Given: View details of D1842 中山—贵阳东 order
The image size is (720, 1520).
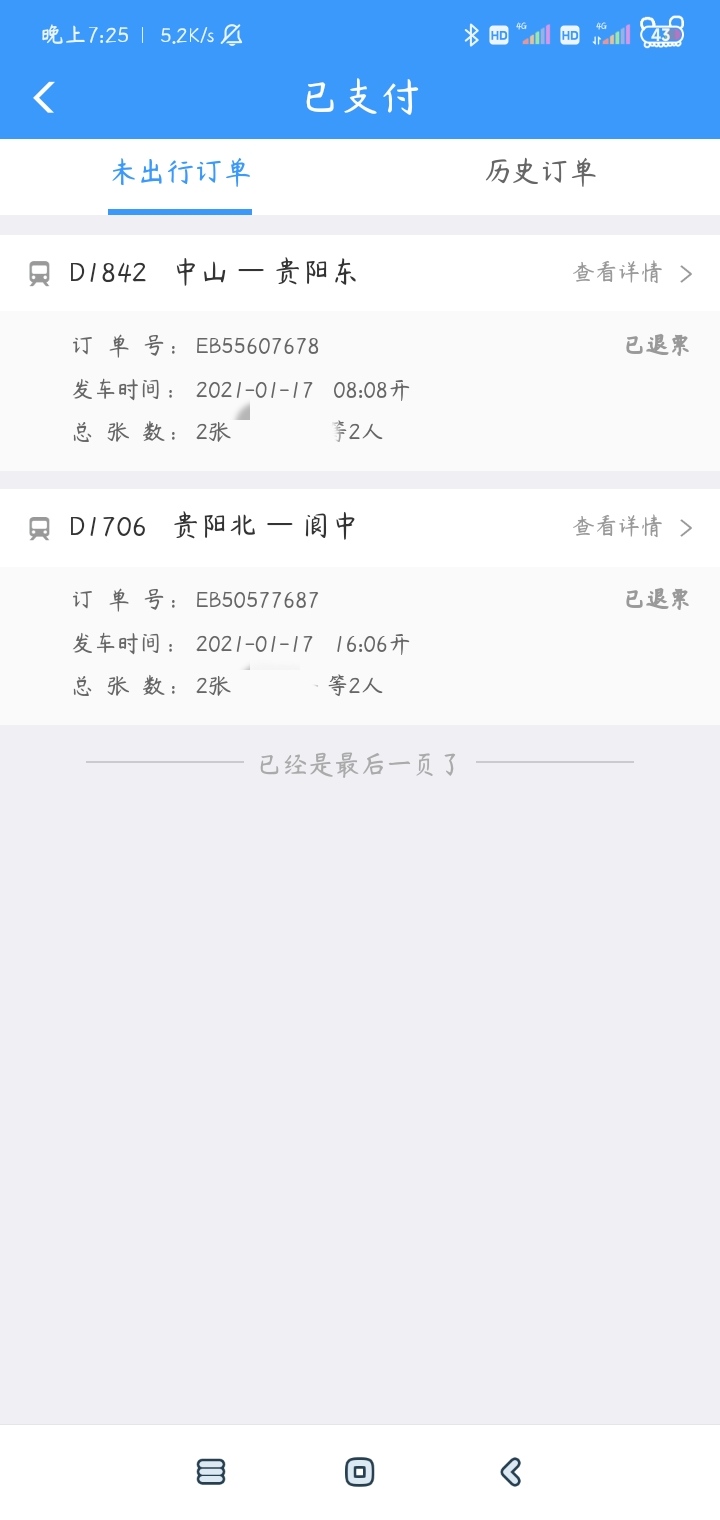Looking at the screenshot, I should point(632,273).
